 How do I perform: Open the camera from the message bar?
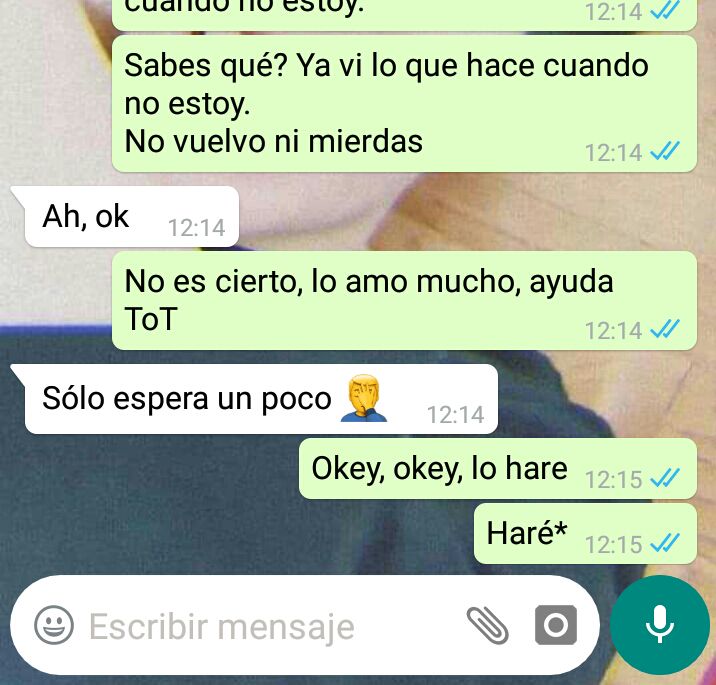click(556, 627)
